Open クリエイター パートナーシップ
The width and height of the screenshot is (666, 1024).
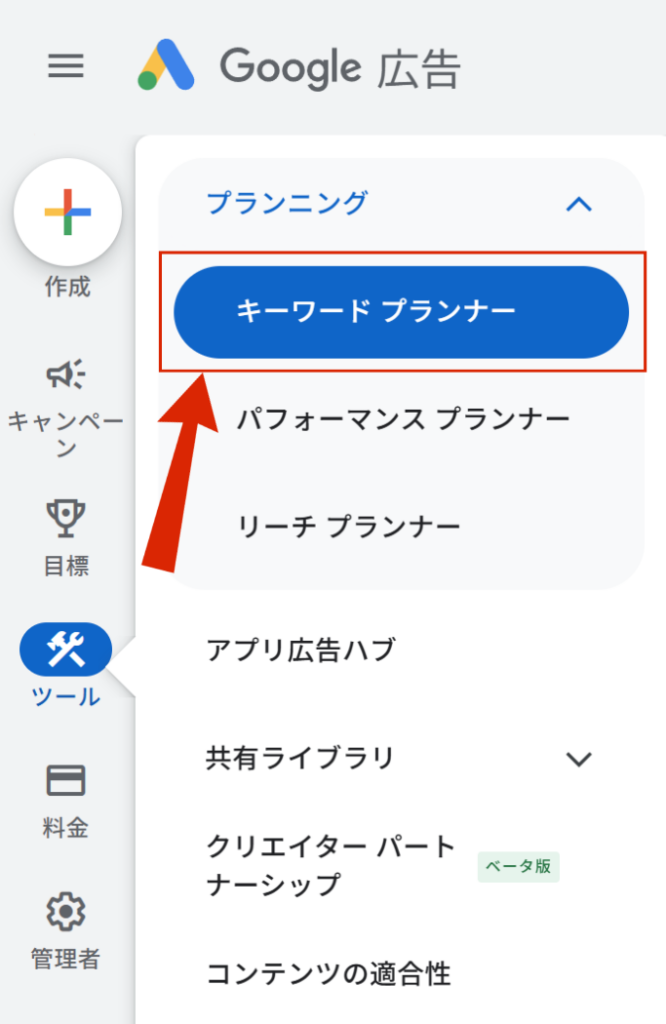pos(330,865)
